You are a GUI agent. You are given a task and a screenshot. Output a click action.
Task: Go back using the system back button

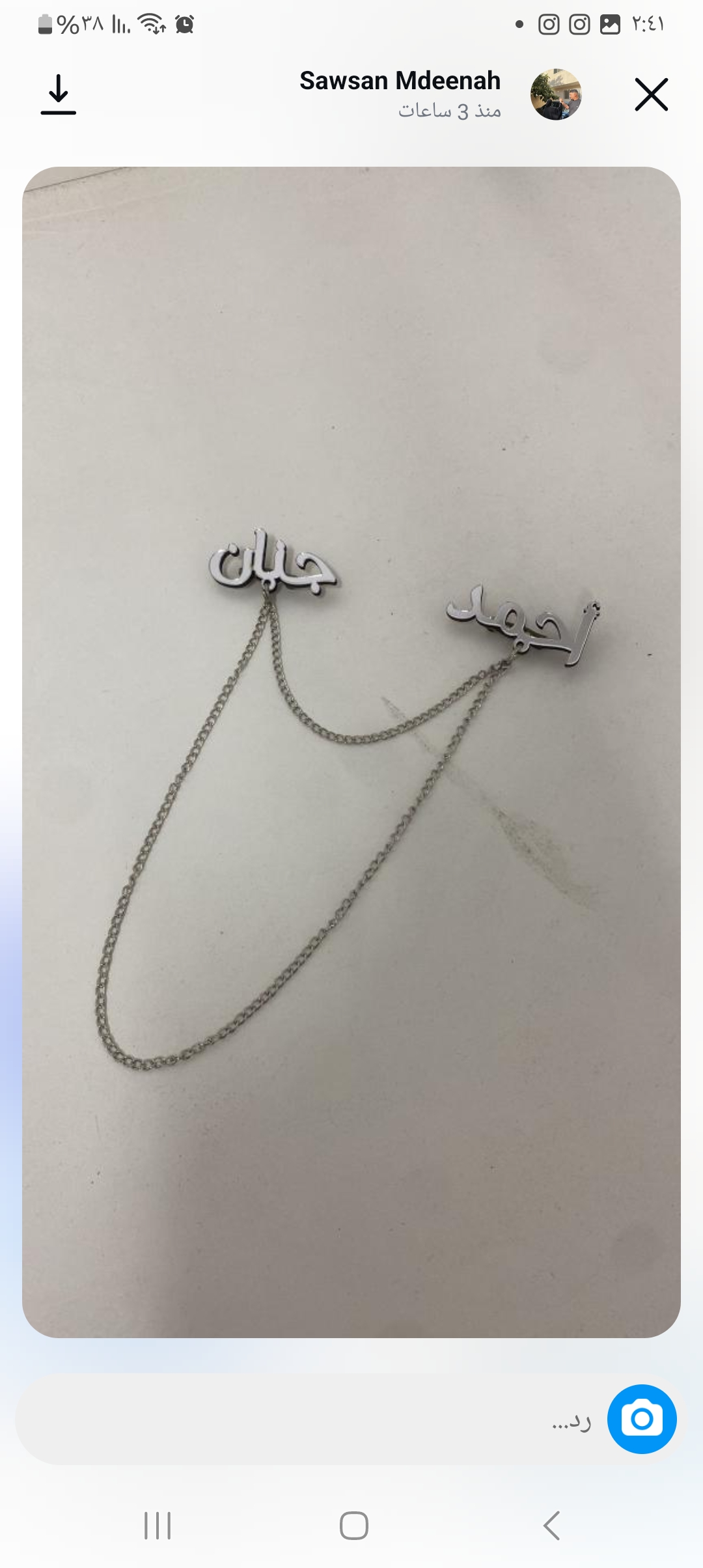pyautogui.click(x=551, y=1526)
